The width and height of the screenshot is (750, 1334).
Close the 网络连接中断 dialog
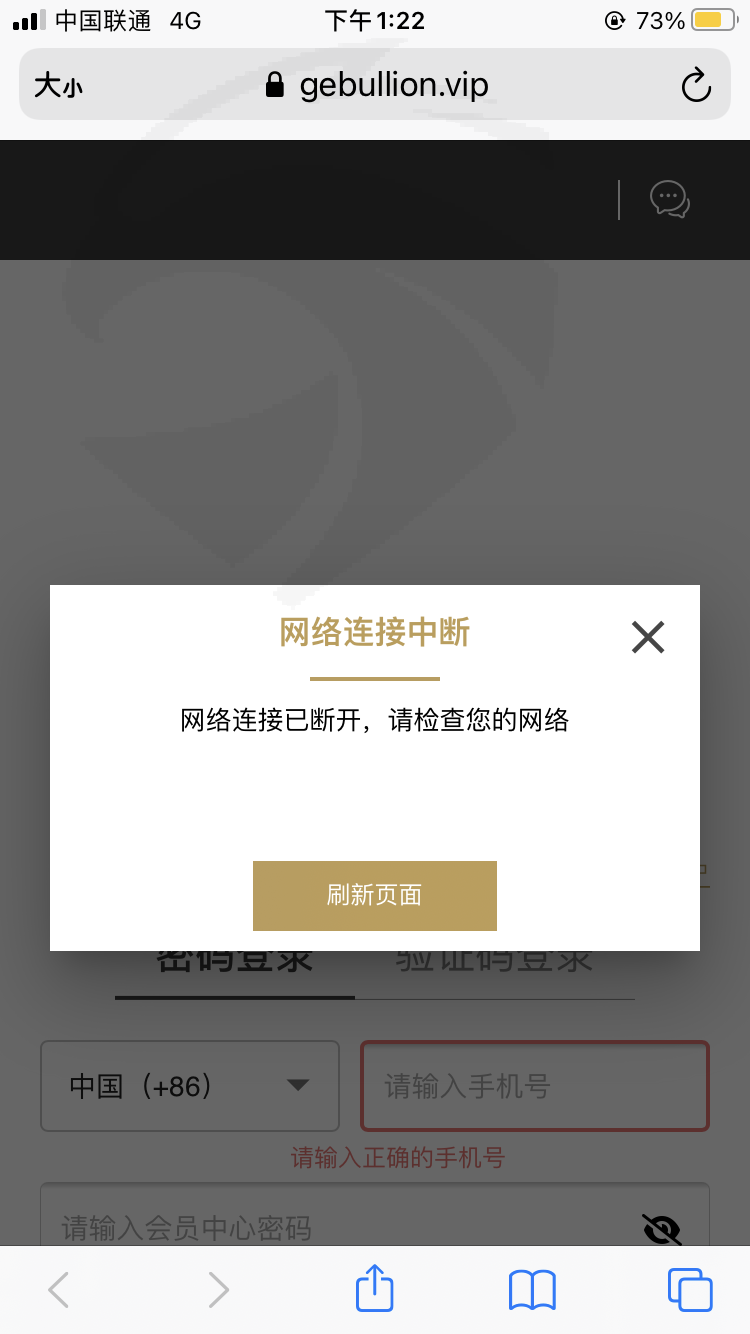648,637
